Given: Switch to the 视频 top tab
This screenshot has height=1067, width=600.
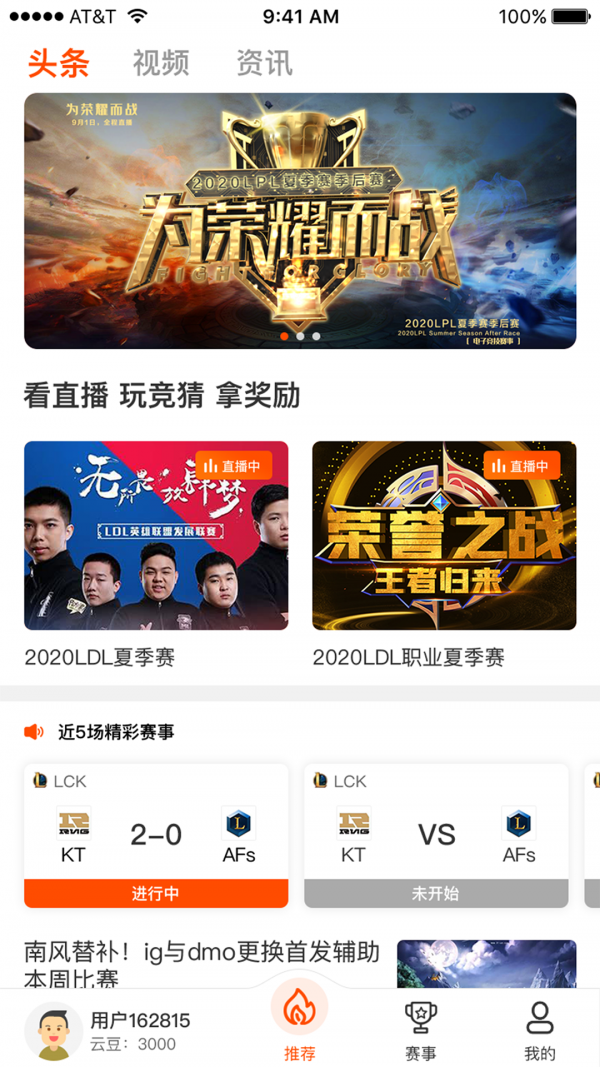Looking at the screenshot, I should (160, 63).
